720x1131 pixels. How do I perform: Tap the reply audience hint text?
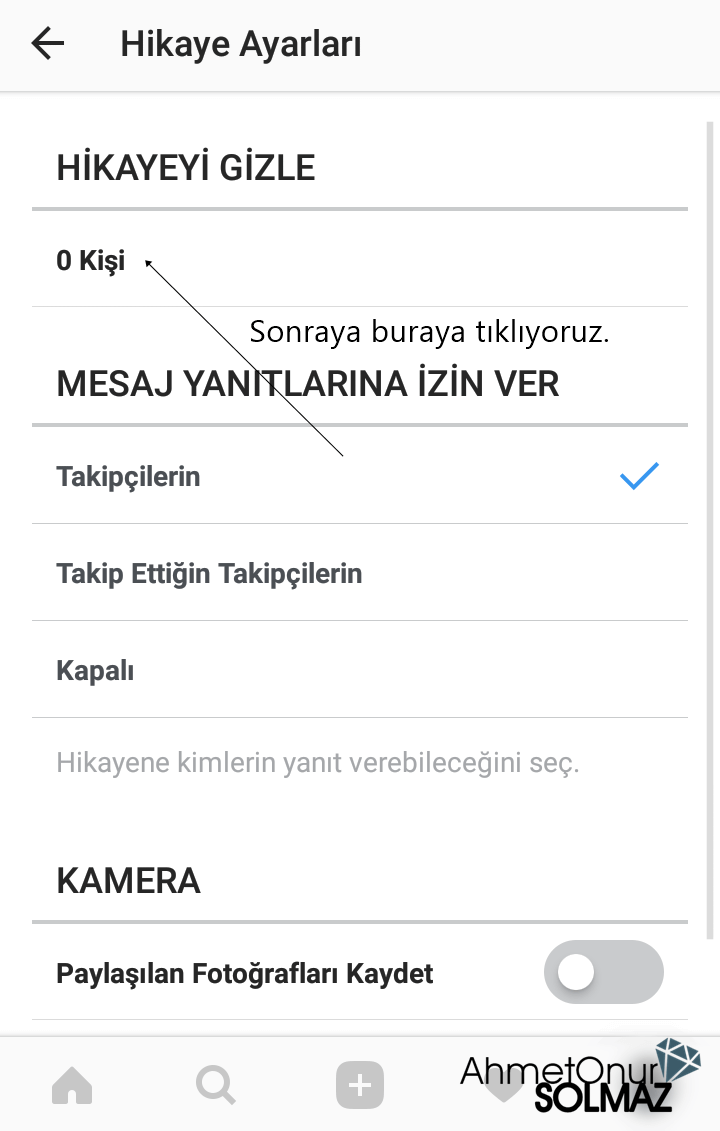point(320,762)
